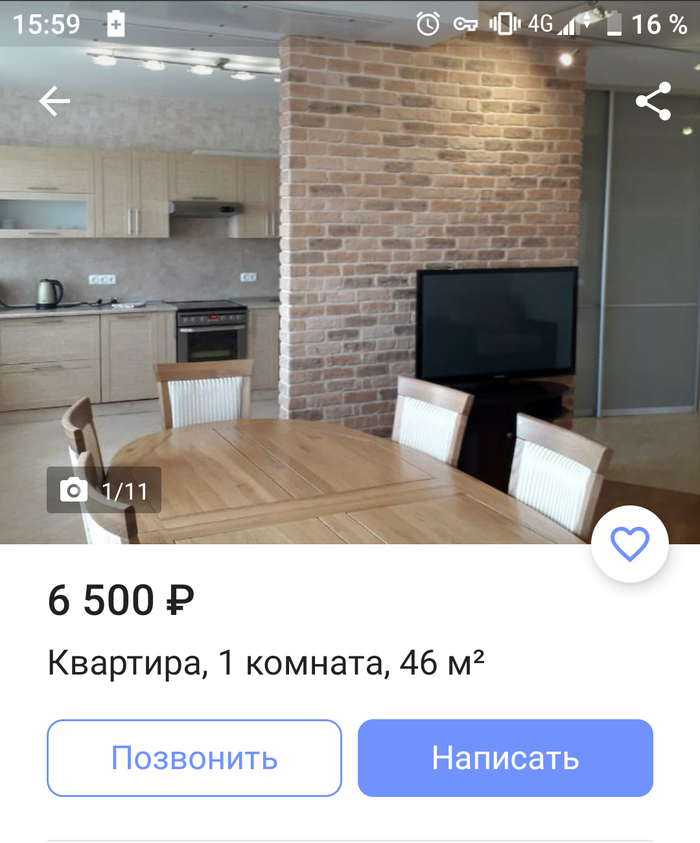This screenshot has width=700, height=843.
Task: Tap the Позвонить button to call
Action: [x=194, y=757]
